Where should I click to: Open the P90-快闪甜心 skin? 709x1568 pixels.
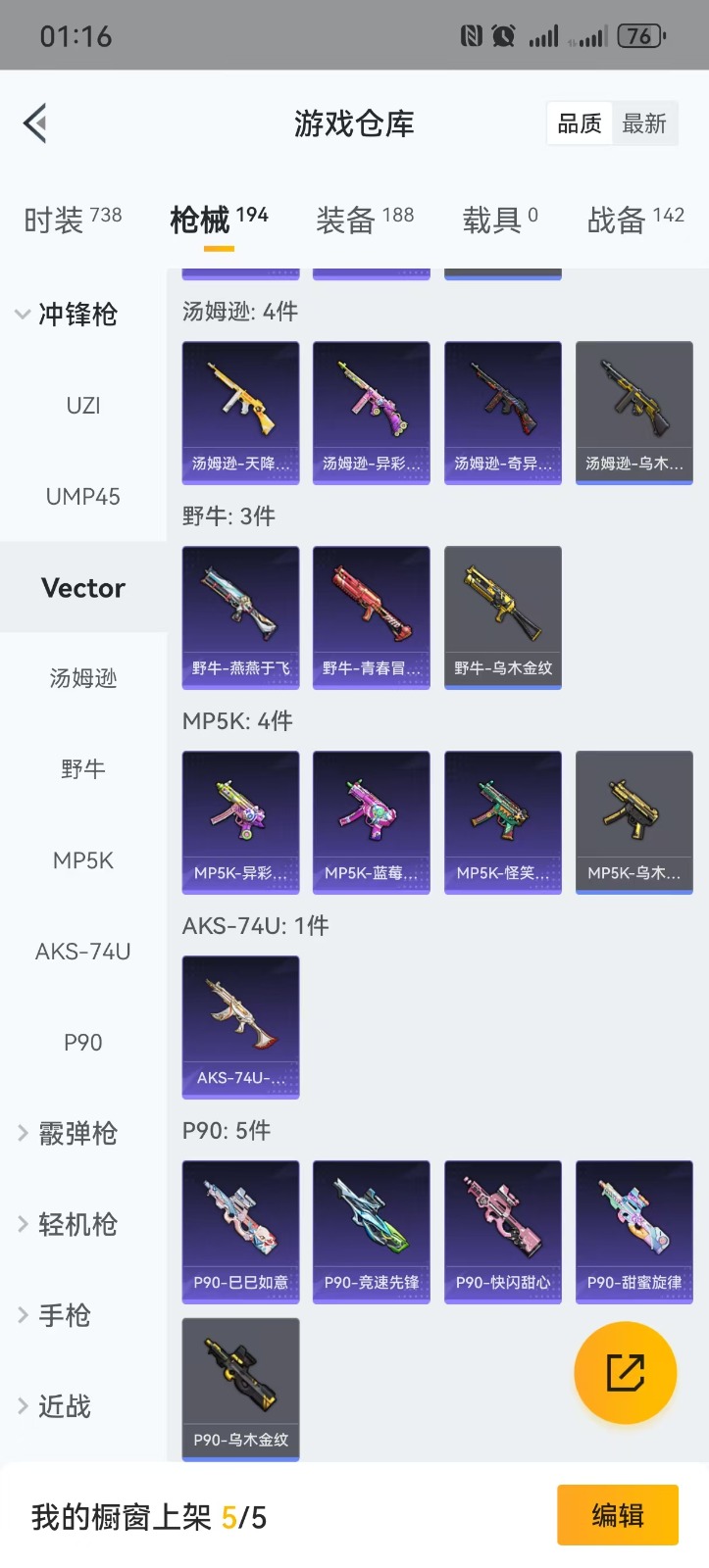click(x=502, y=1231)
